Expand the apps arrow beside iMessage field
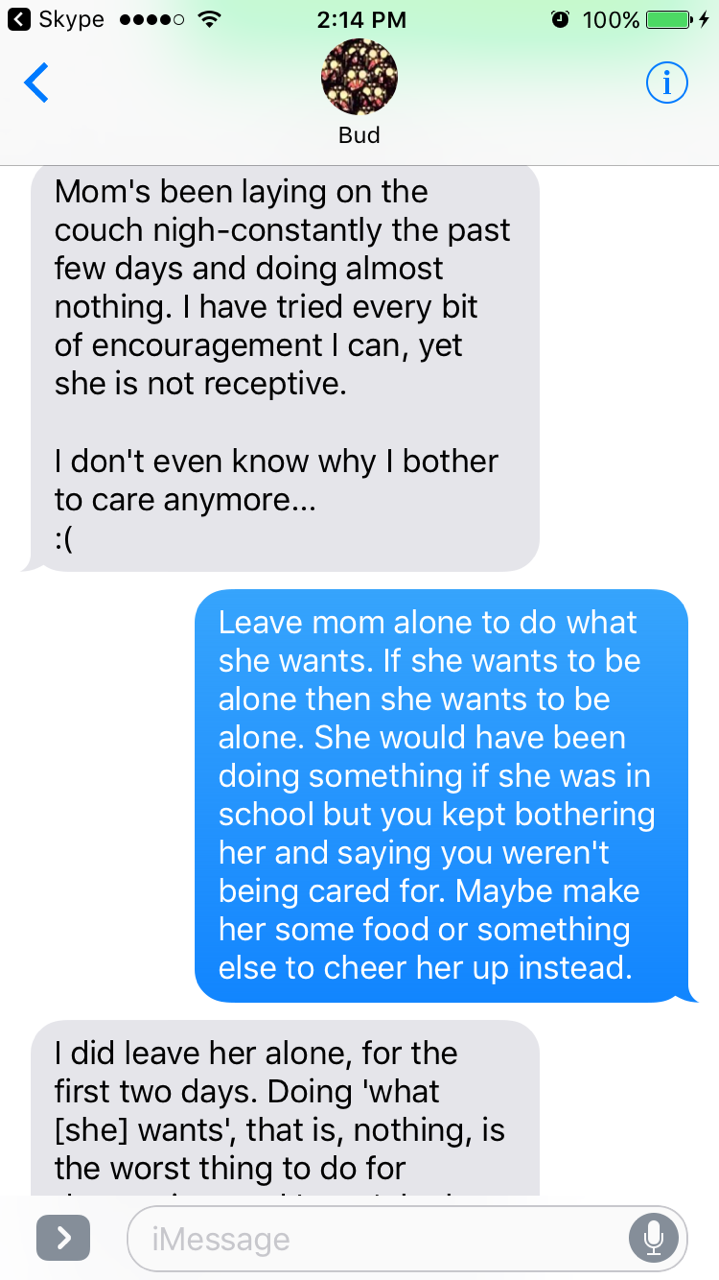This screenshot has width=719, height=1280. 63,1239
